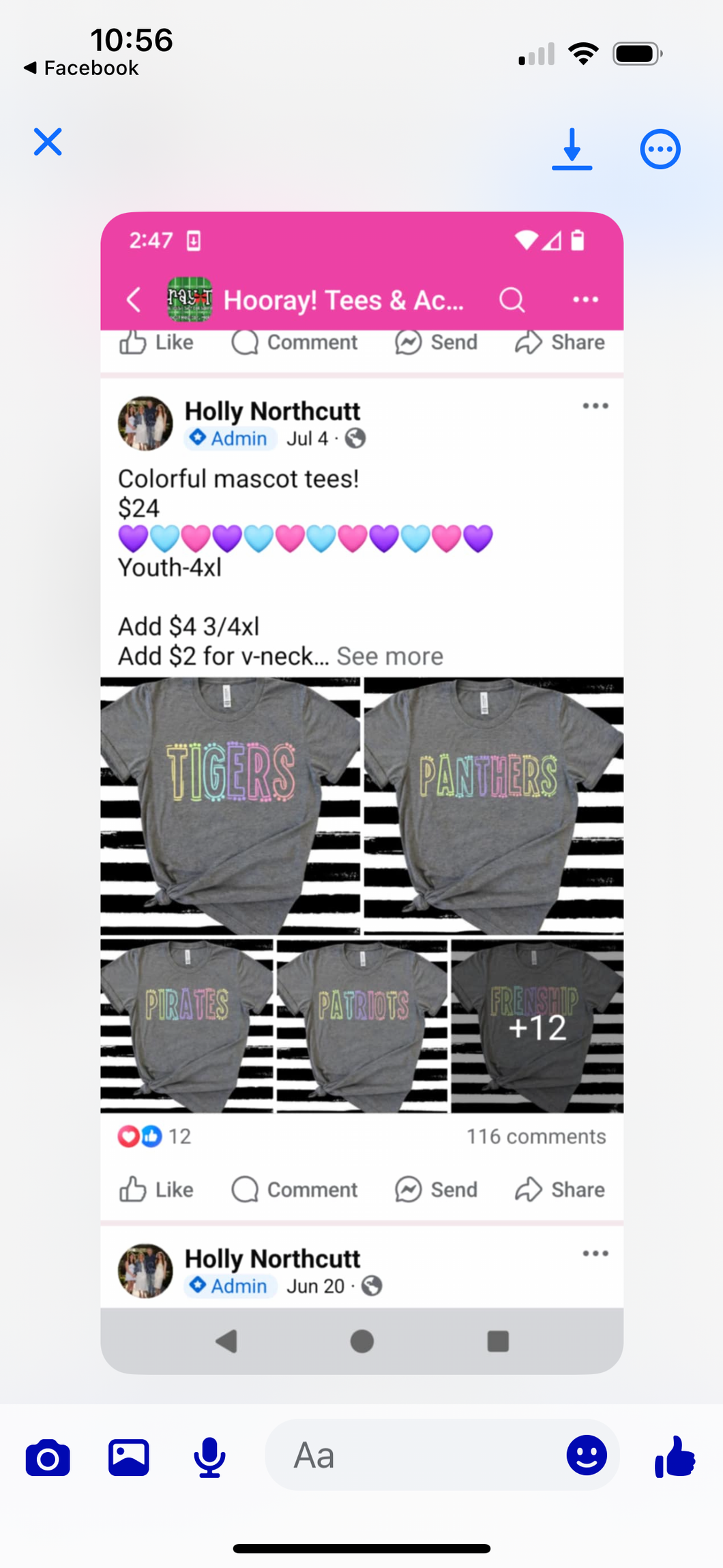Open the emoji picker

586,1455
